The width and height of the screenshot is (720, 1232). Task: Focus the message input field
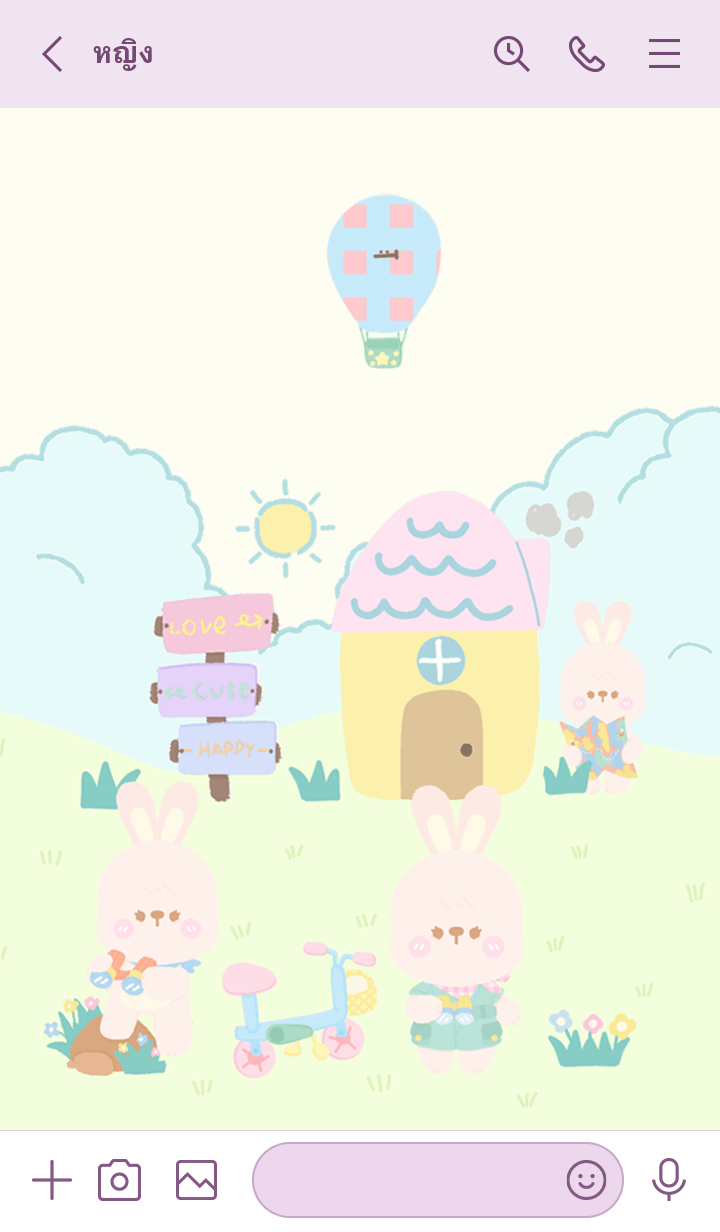point(405,1180)
